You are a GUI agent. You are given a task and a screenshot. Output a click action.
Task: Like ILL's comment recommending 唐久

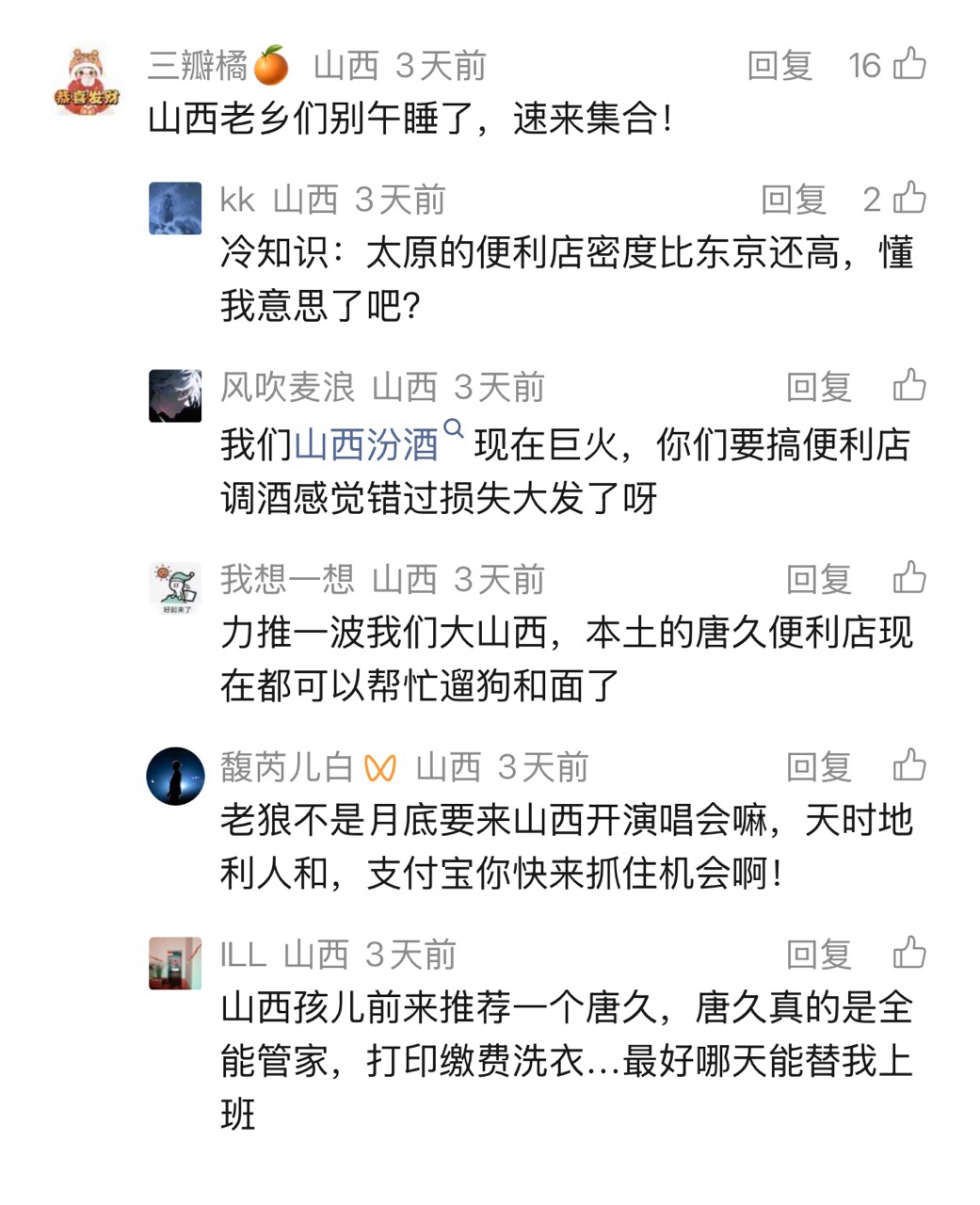[909, 954]
